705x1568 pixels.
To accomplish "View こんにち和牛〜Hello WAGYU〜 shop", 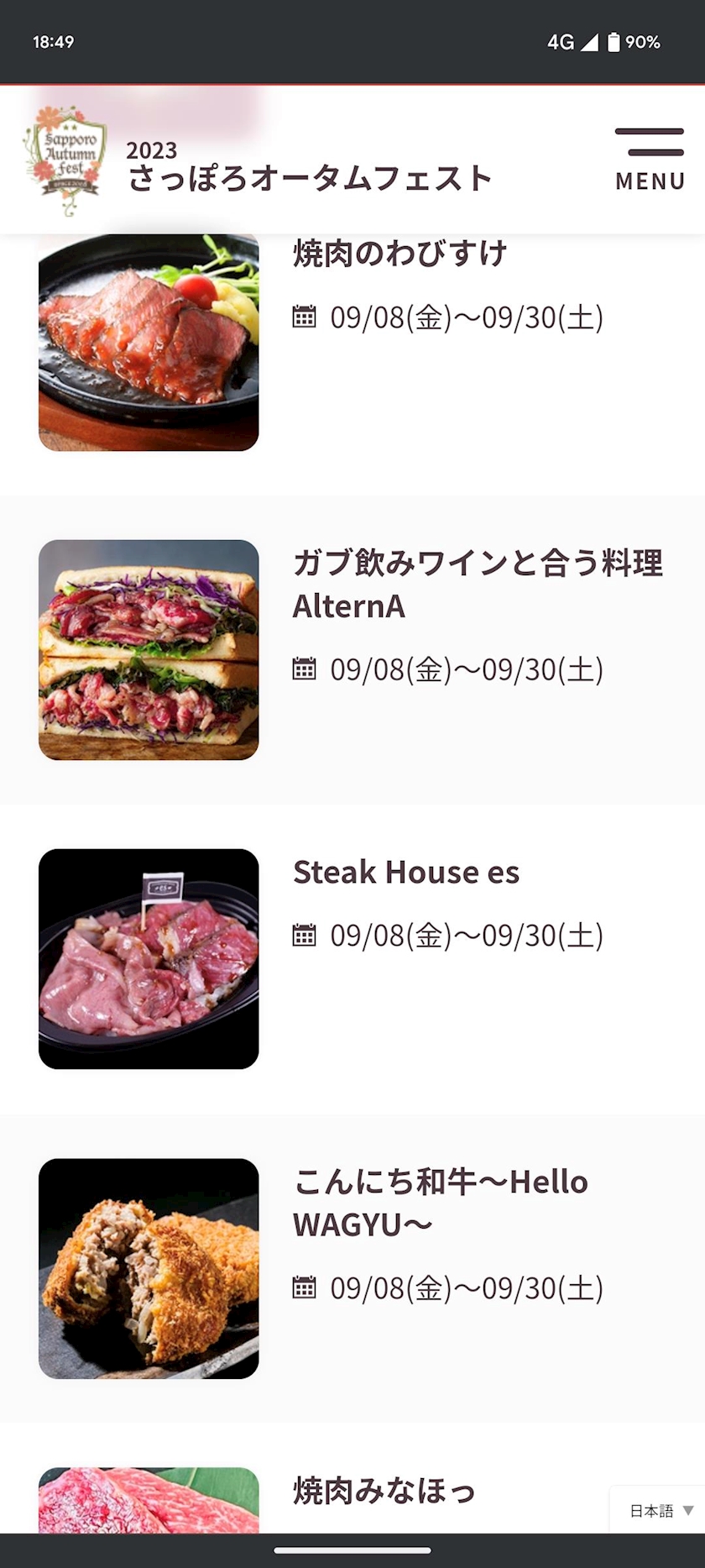I will click(440, 1203).
